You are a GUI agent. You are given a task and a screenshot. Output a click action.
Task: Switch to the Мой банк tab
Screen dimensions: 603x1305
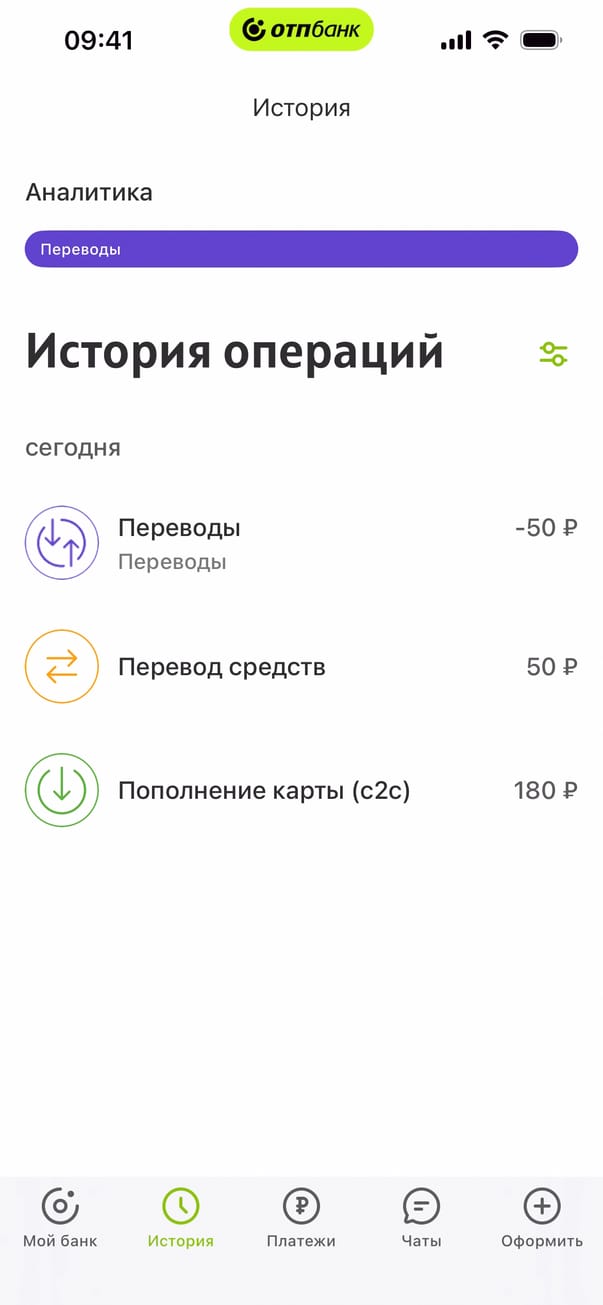[60, 1219]
